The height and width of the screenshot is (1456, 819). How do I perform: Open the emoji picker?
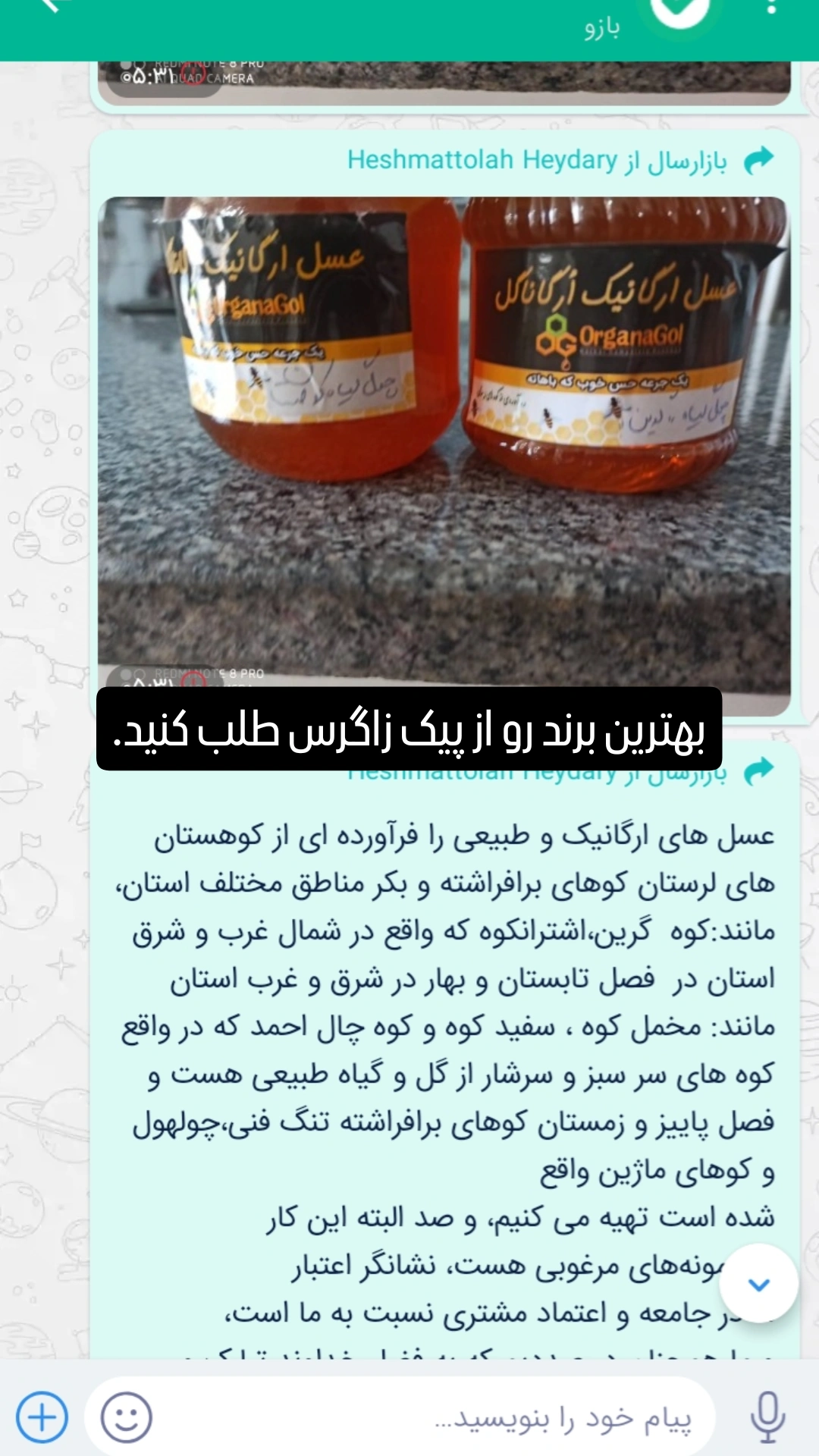click(127, 1417)
